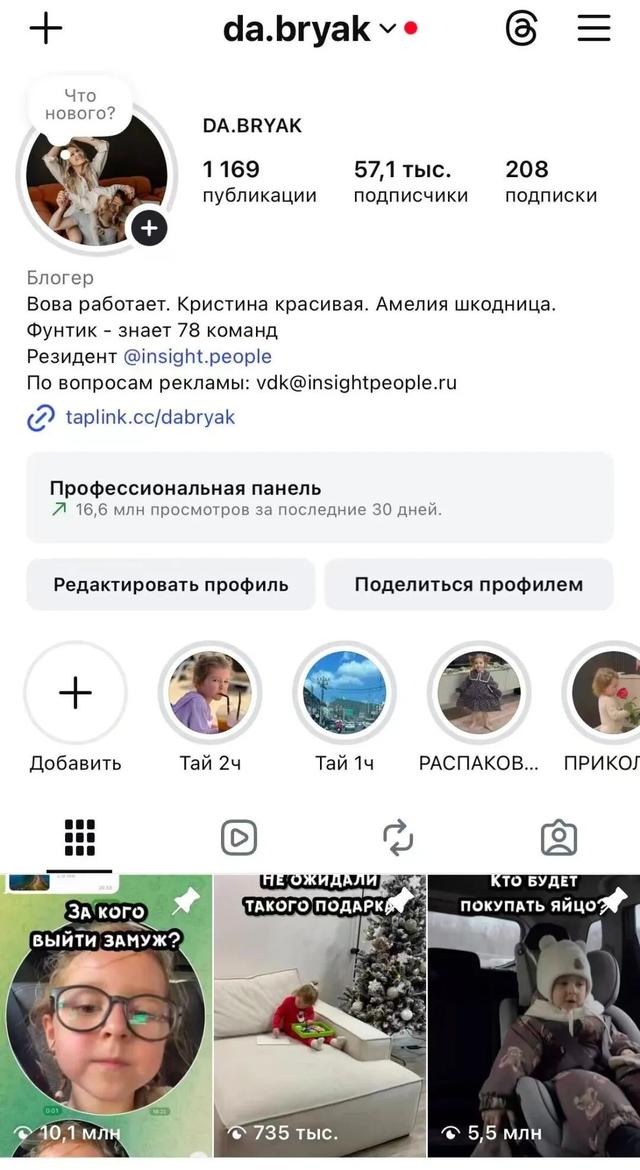Tap Добавить to create a new highlight
The height and width of the screenshot is (1170, 640).
(76, 692)
